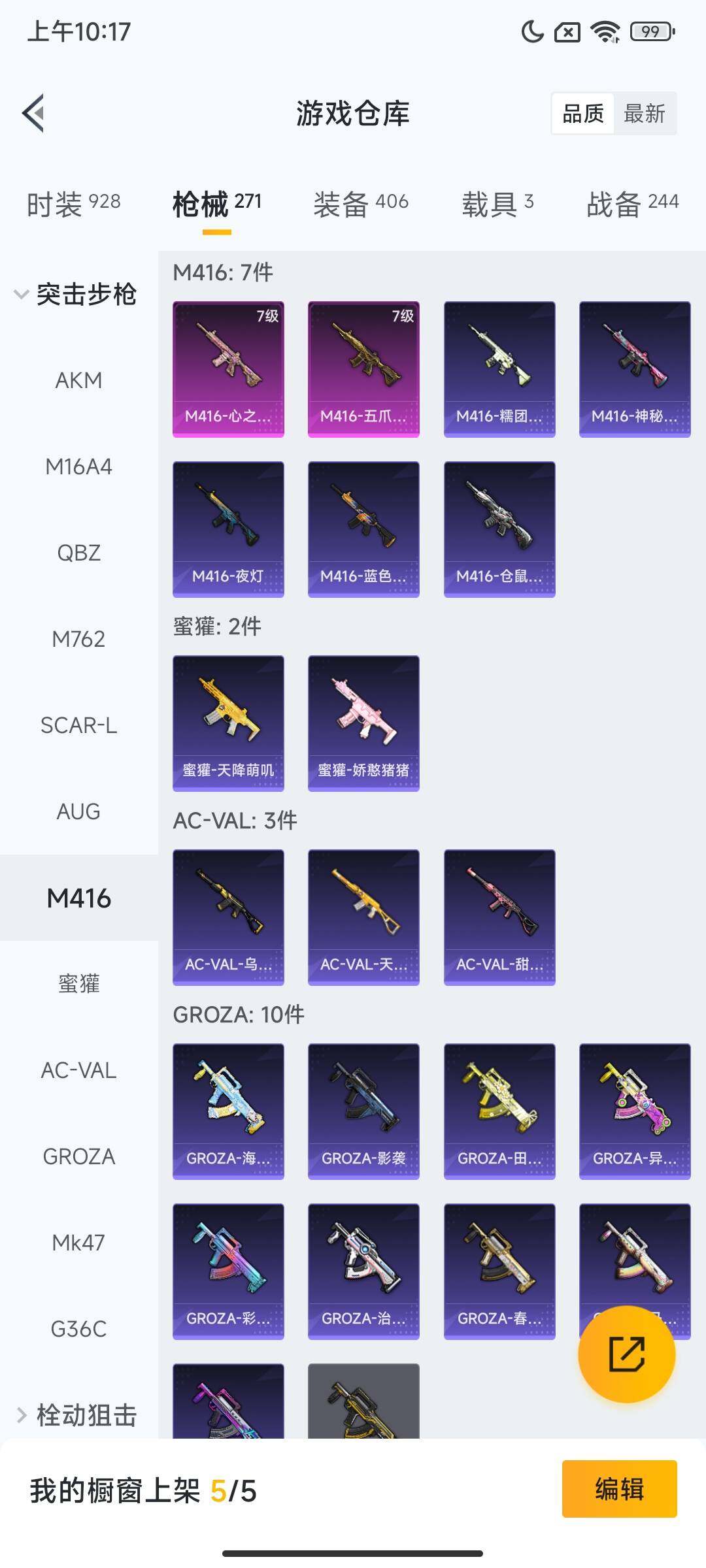The width and height of the screenshot is (706, 1568).
Task: View the 蜜獾-娇憨猪猪 skin
Action: pos(363,723)
